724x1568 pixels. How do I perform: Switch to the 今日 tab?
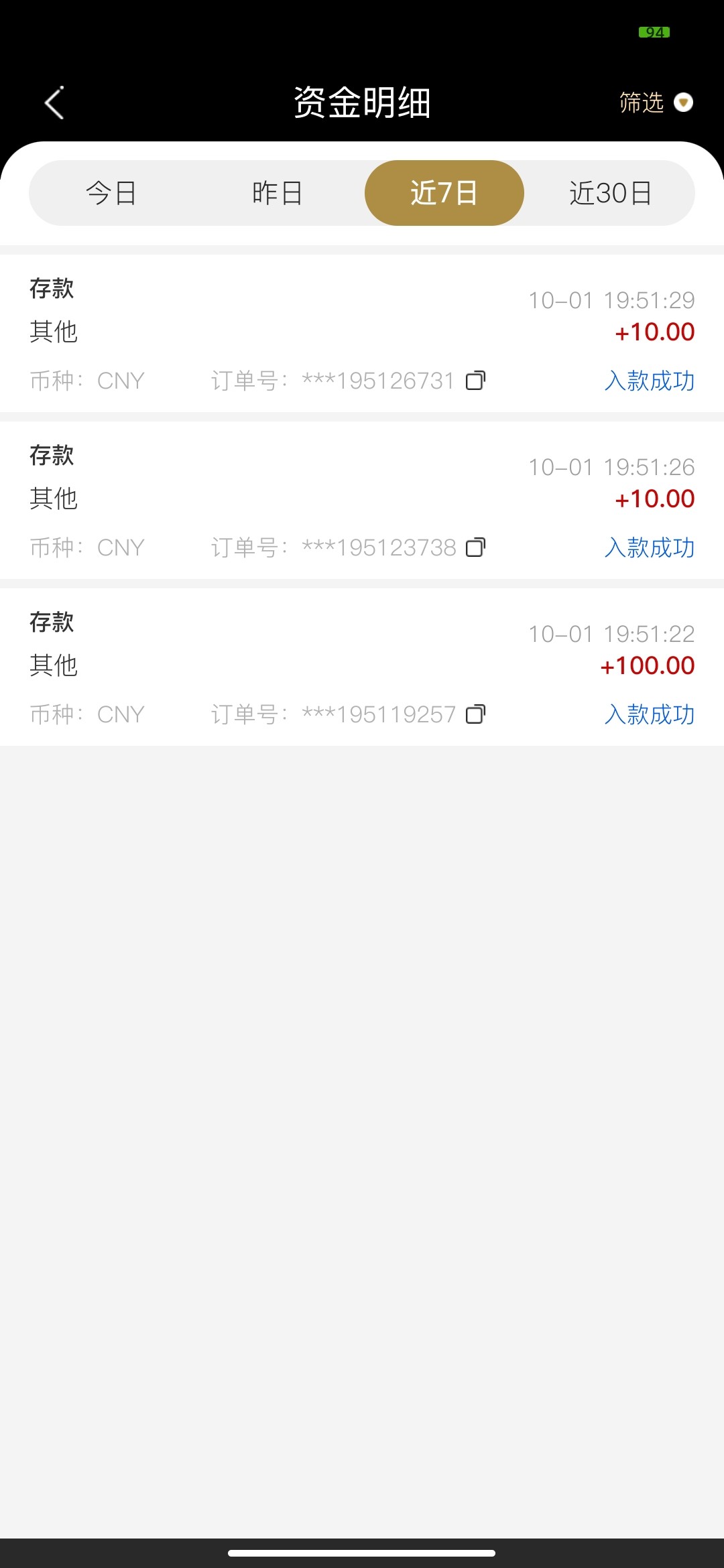(111, 193)
